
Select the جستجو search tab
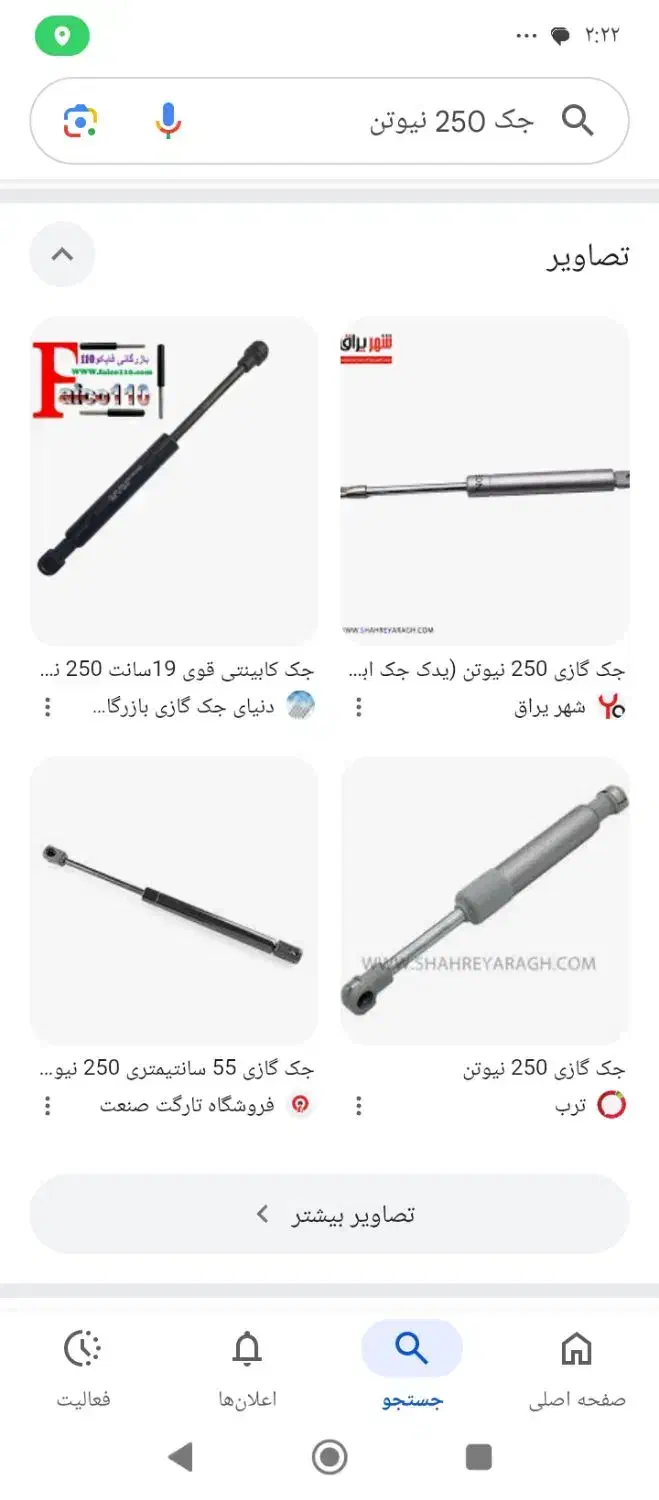pos(411,1366)
